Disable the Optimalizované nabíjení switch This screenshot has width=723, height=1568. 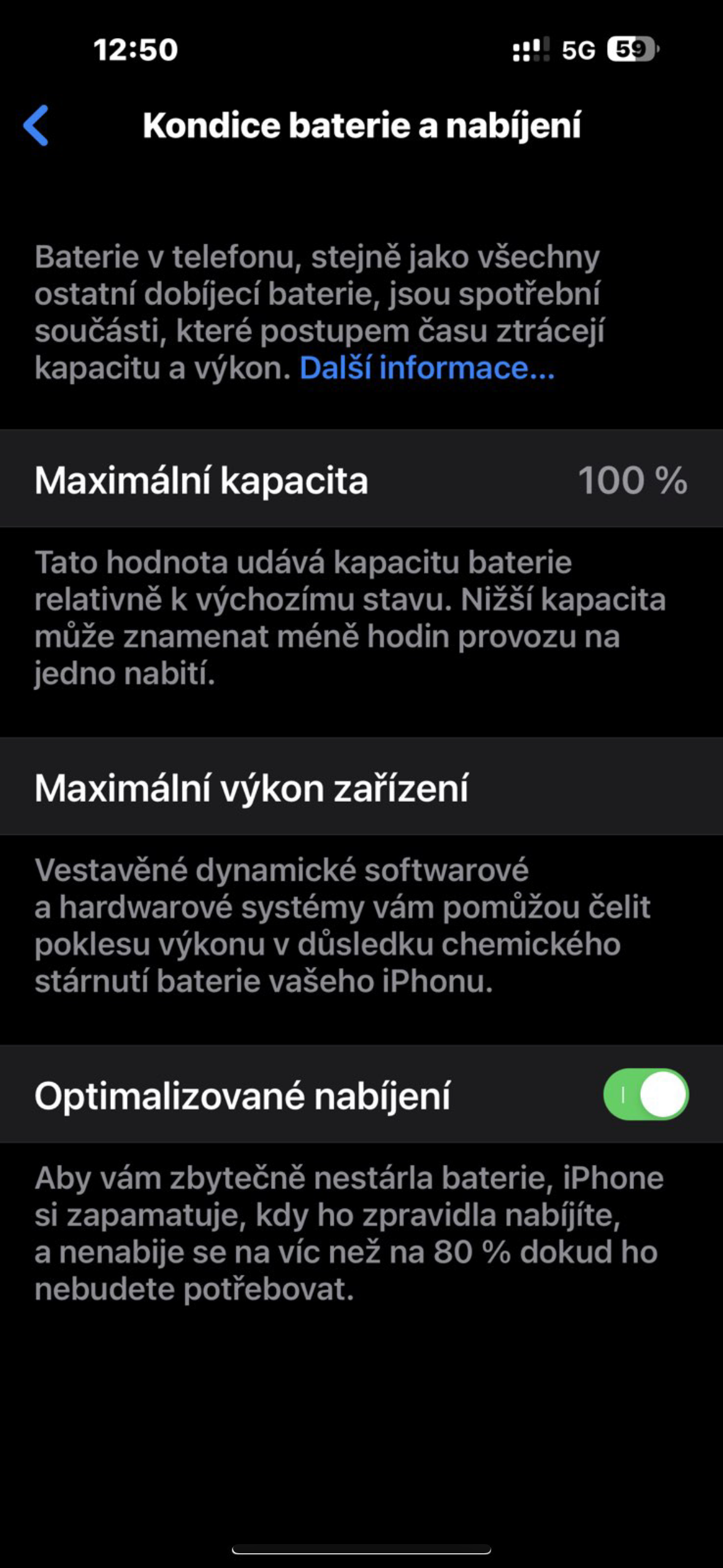coord(645,1095)
